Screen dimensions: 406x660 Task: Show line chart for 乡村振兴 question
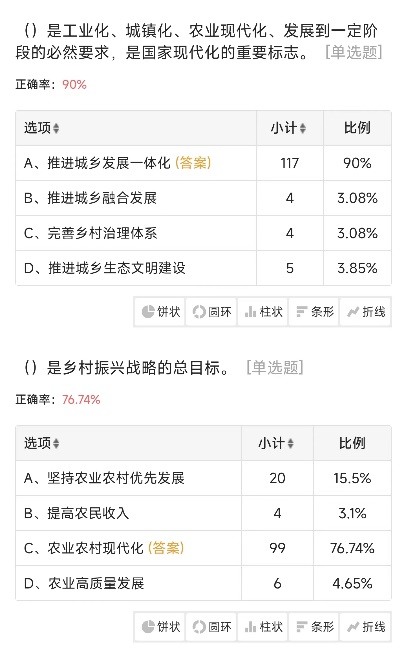point(366,627)
